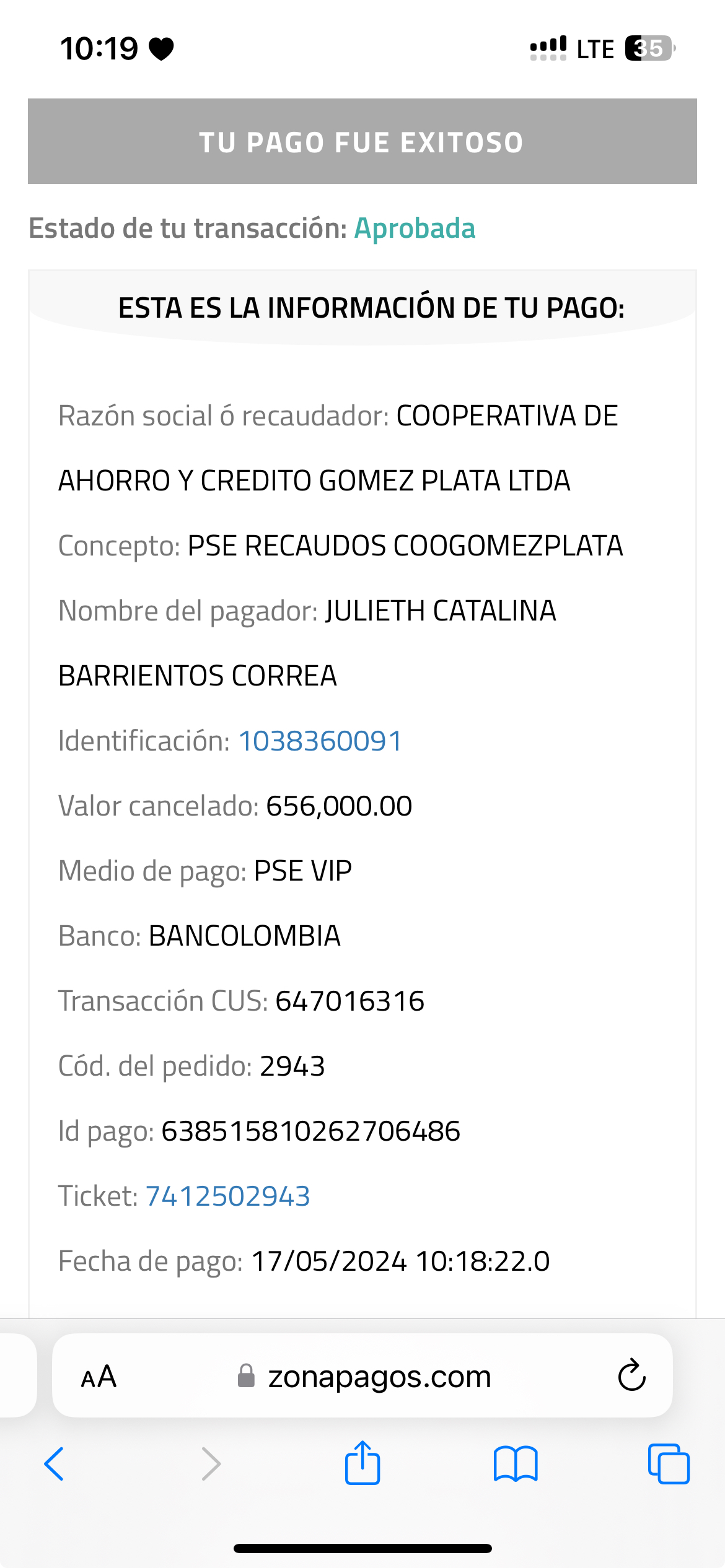Viewport: 725px width, 1568px height.
Task: Open the Safari share sheet
Action: [x=362, y=1463]
